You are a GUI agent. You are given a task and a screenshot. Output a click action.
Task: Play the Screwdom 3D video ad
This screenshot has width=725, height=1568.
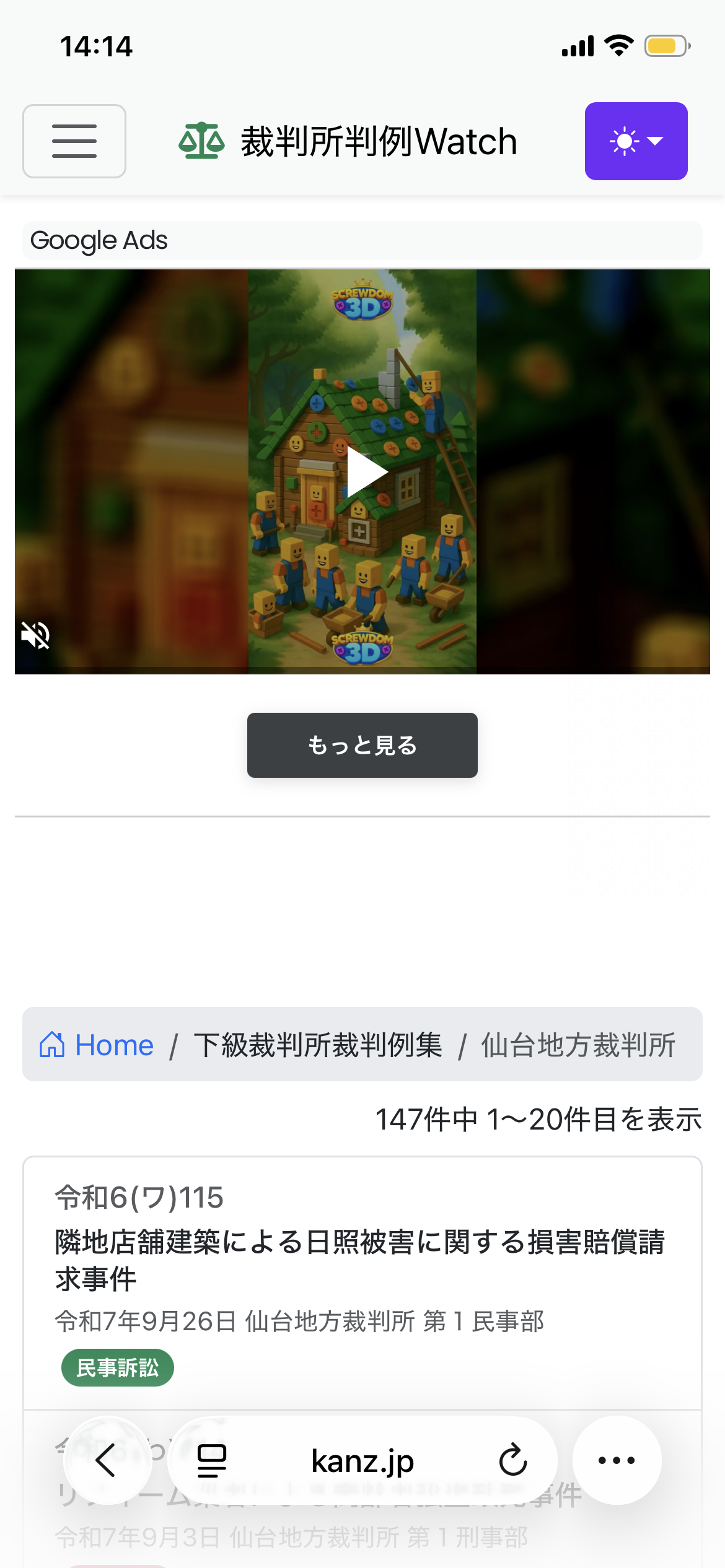(x=366, y=472)
